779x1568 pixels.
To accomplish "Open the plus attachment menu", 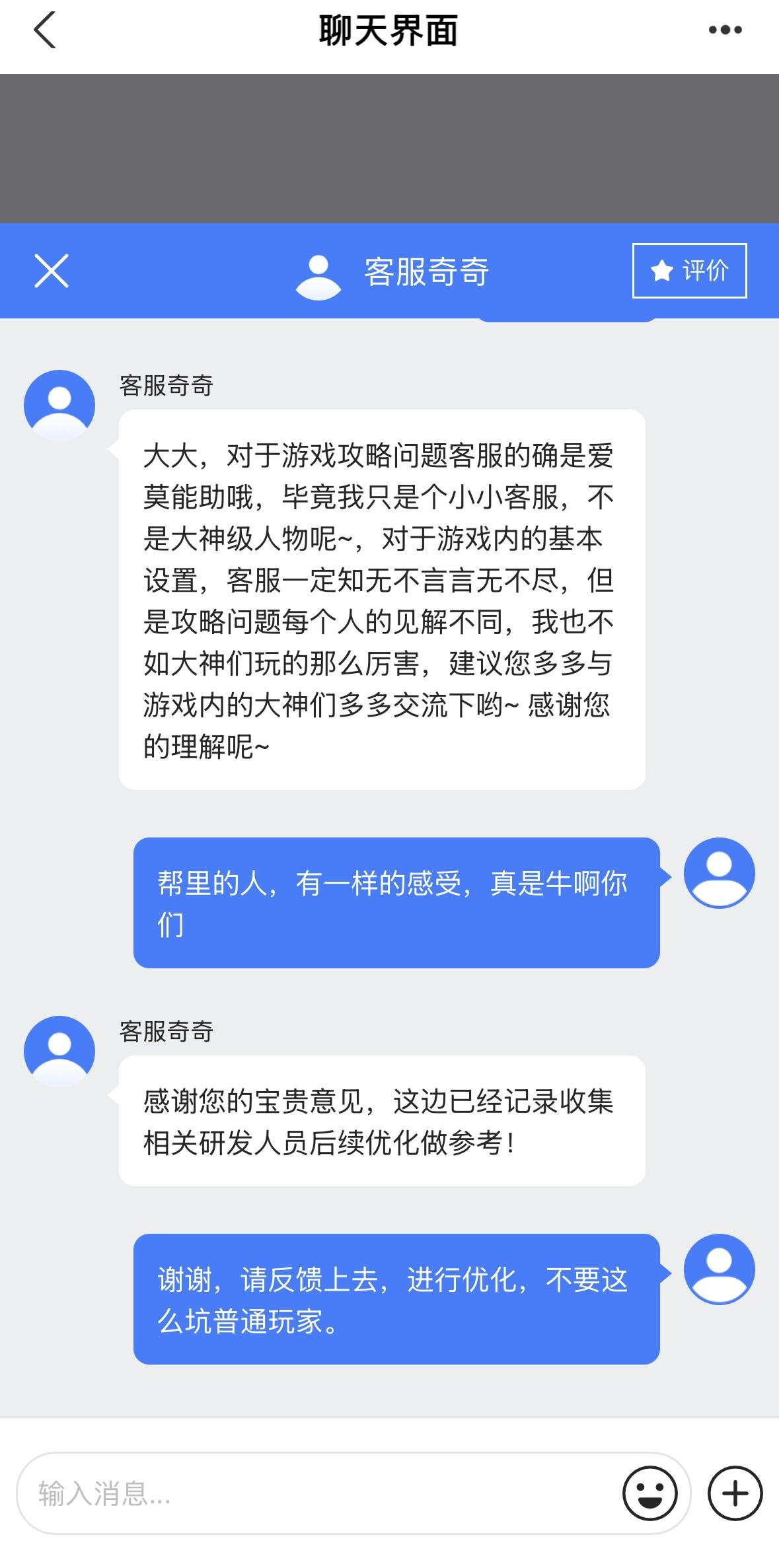I will [735, 1493].
